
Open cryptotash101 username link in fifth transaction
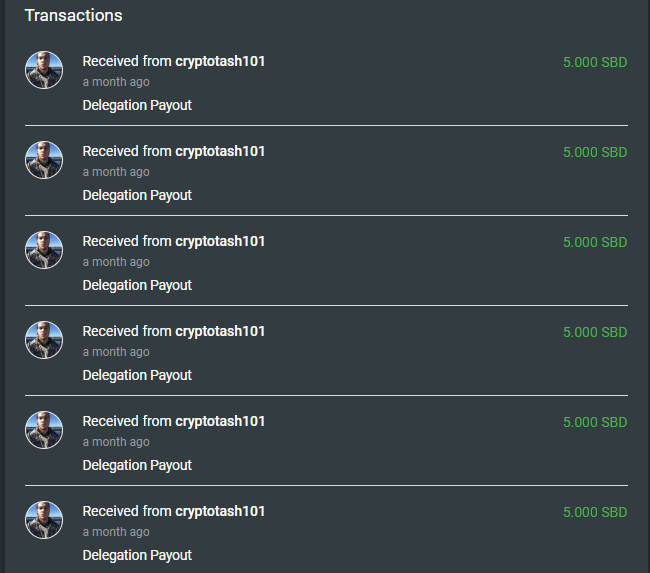pos(220,421)
